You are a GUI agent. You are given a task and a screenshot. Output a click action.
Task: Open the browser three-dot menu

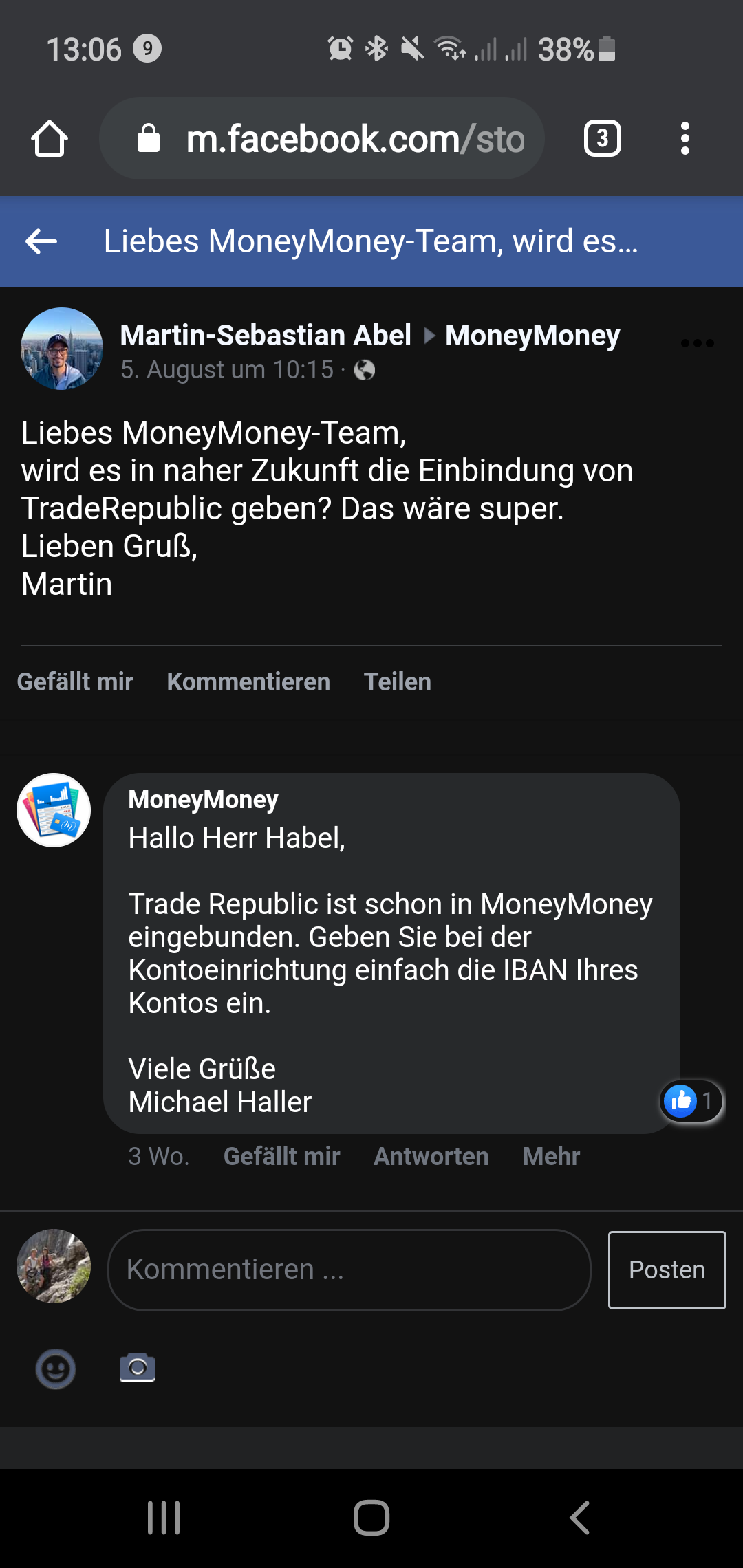685,139
